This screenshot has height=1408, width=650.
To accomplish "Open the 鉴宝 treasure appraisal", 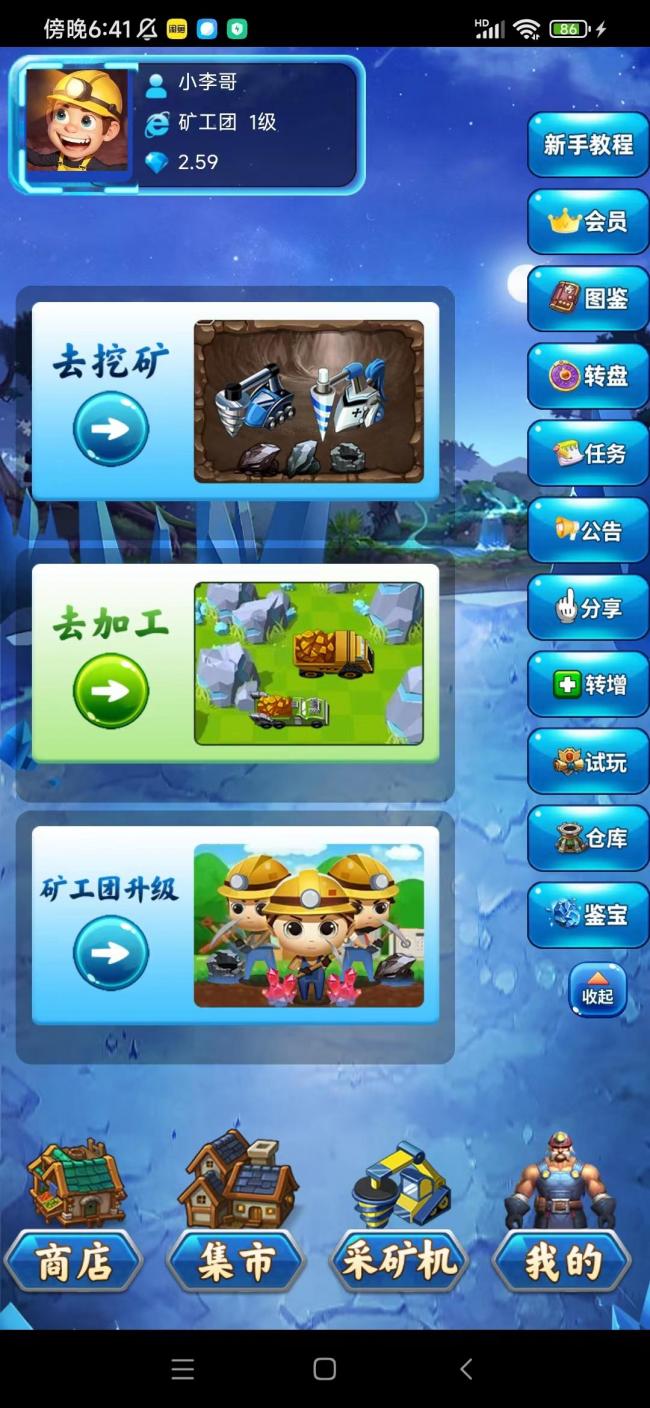I will click(x=588, y=915).
